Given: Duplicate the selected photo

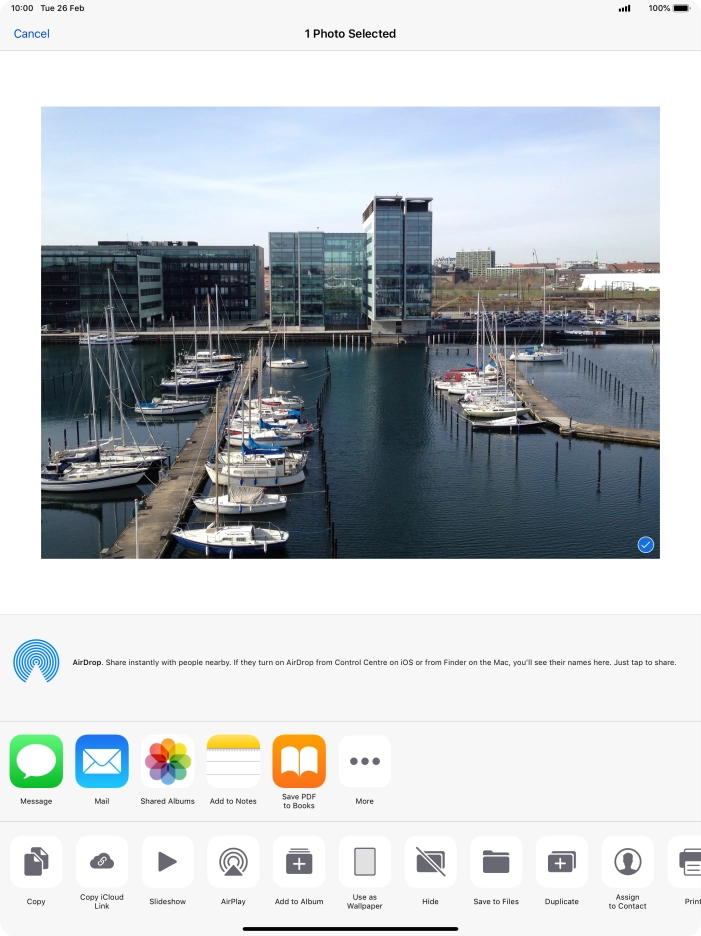Looking at the screenshot, I should (561, 862).
